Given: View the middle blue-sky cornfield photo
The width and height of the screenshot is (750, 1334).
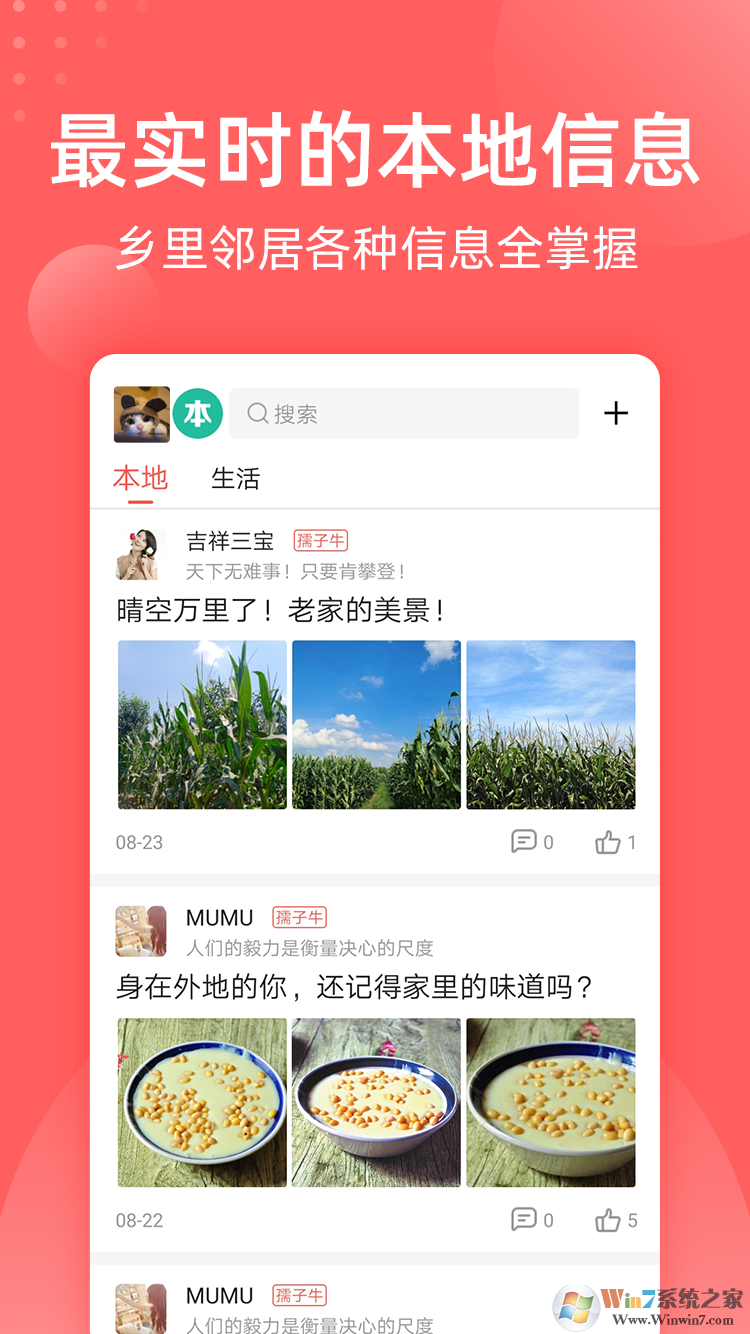Looking at the screenshot, I should [x=376, y=724].
